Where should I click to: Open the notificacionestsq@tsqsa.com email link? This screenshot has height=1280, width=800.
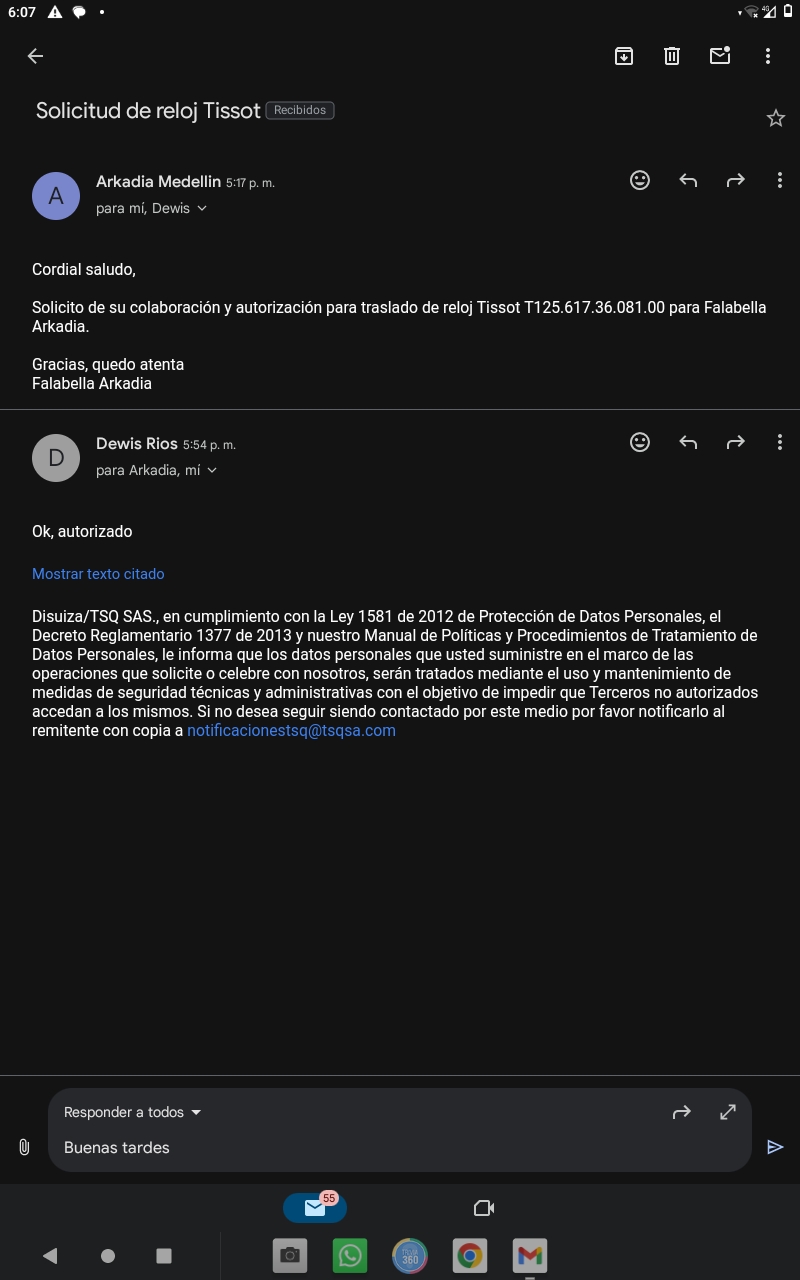click(x=291, y=730)
